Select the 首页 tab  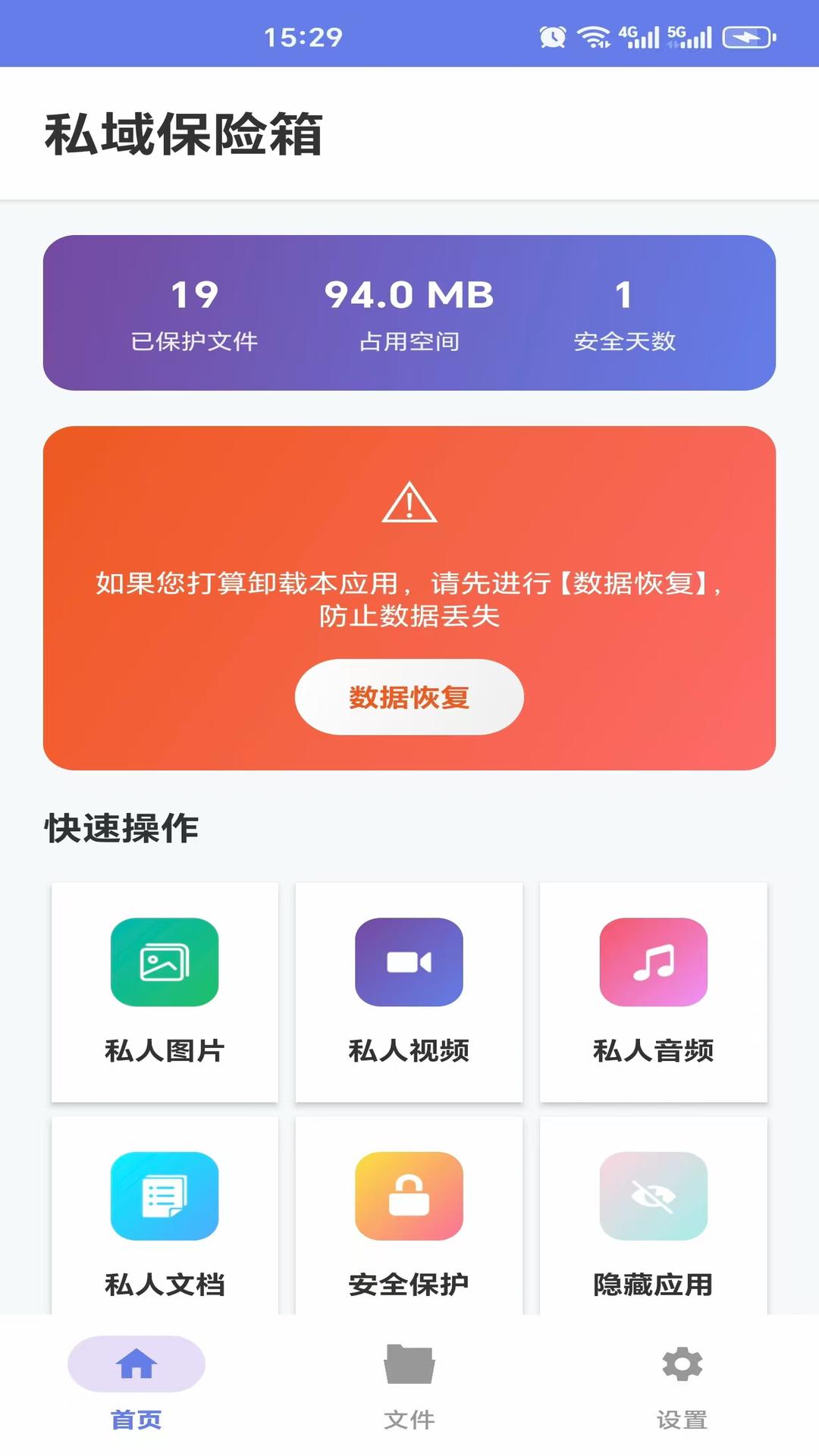click(x=136, y=1386)
